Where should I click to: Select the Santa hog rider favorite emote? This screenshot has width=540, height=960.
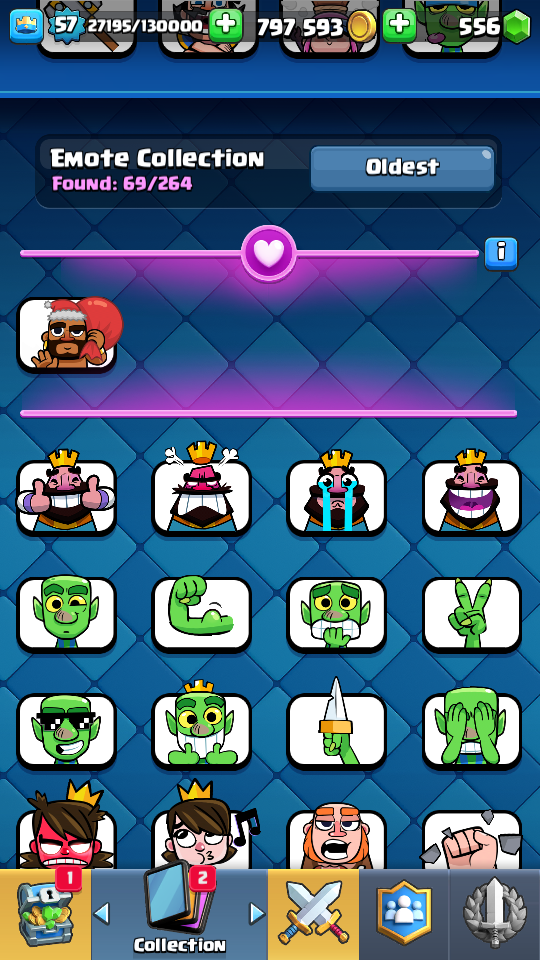[67, 334]
